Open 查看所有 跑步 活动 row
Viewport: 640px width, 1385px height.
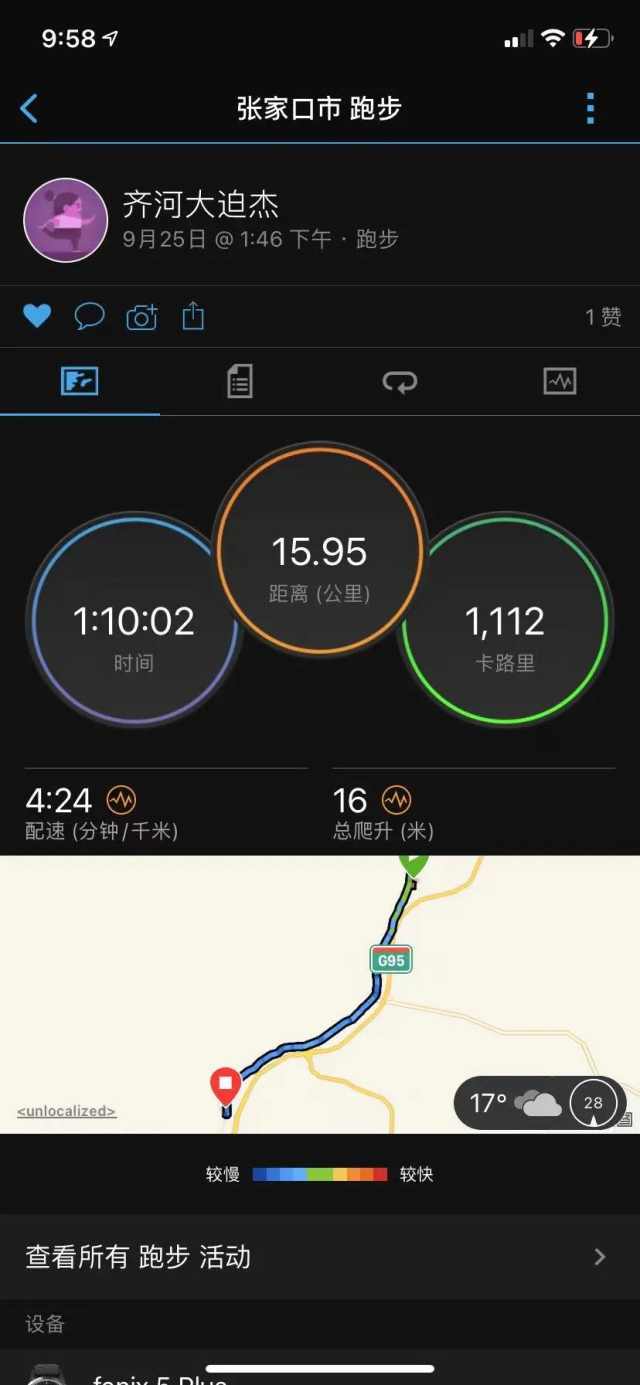click(320, 1257)
